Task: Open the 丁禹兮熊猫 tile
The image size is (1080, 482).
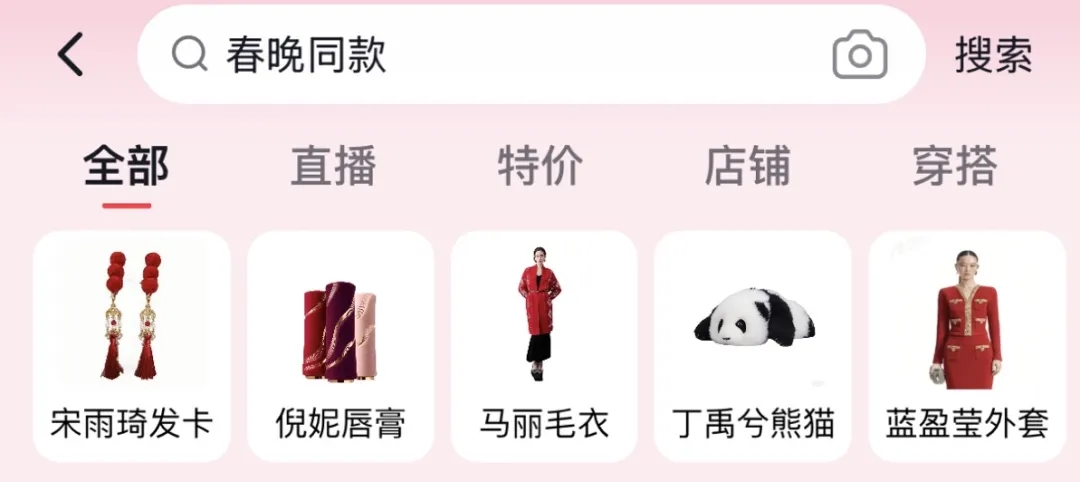Action: (753, 346)
